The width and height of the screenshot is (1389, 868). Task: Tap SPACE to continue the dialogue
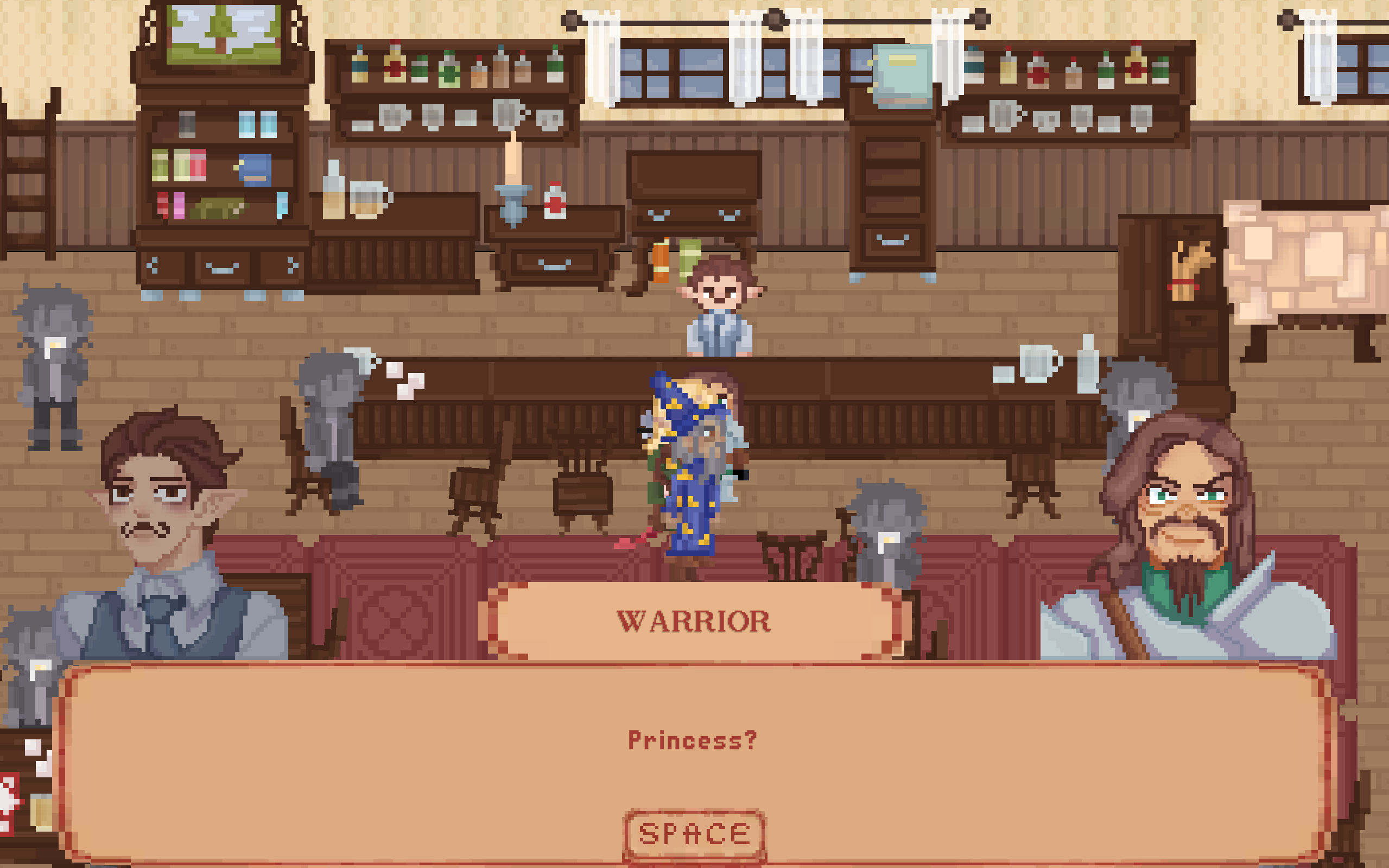pyautogui.click(x=694, y=834)
